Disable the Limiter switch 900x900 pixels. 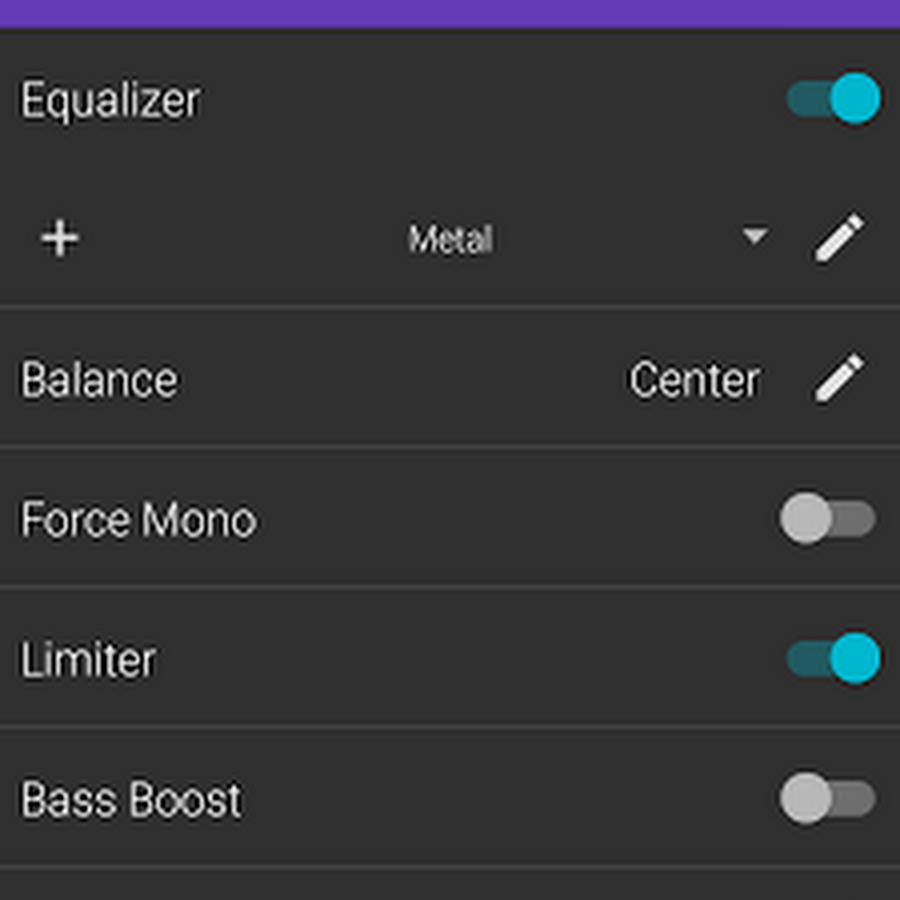833,659
